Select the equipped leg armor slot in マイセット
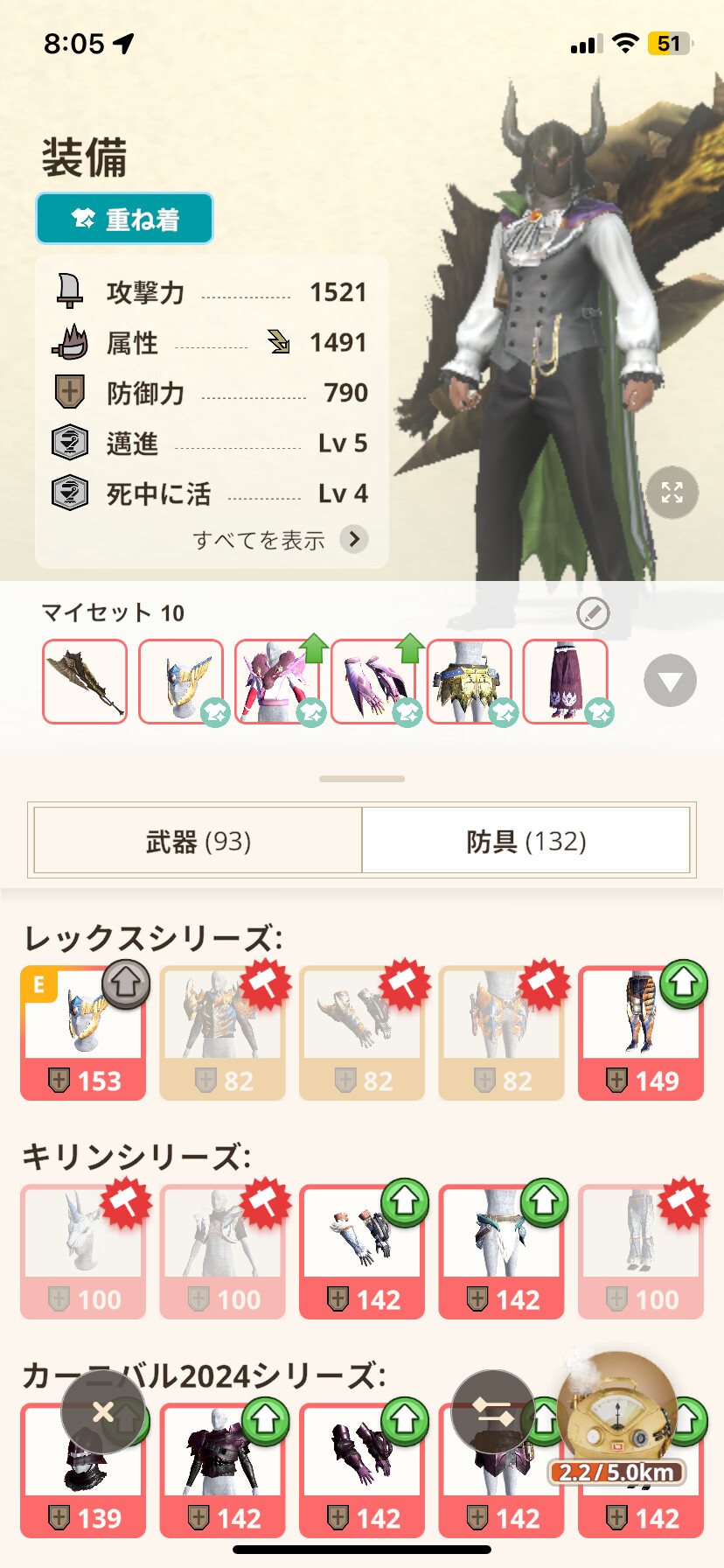724x1568 pixels. (x=566, y=682)
